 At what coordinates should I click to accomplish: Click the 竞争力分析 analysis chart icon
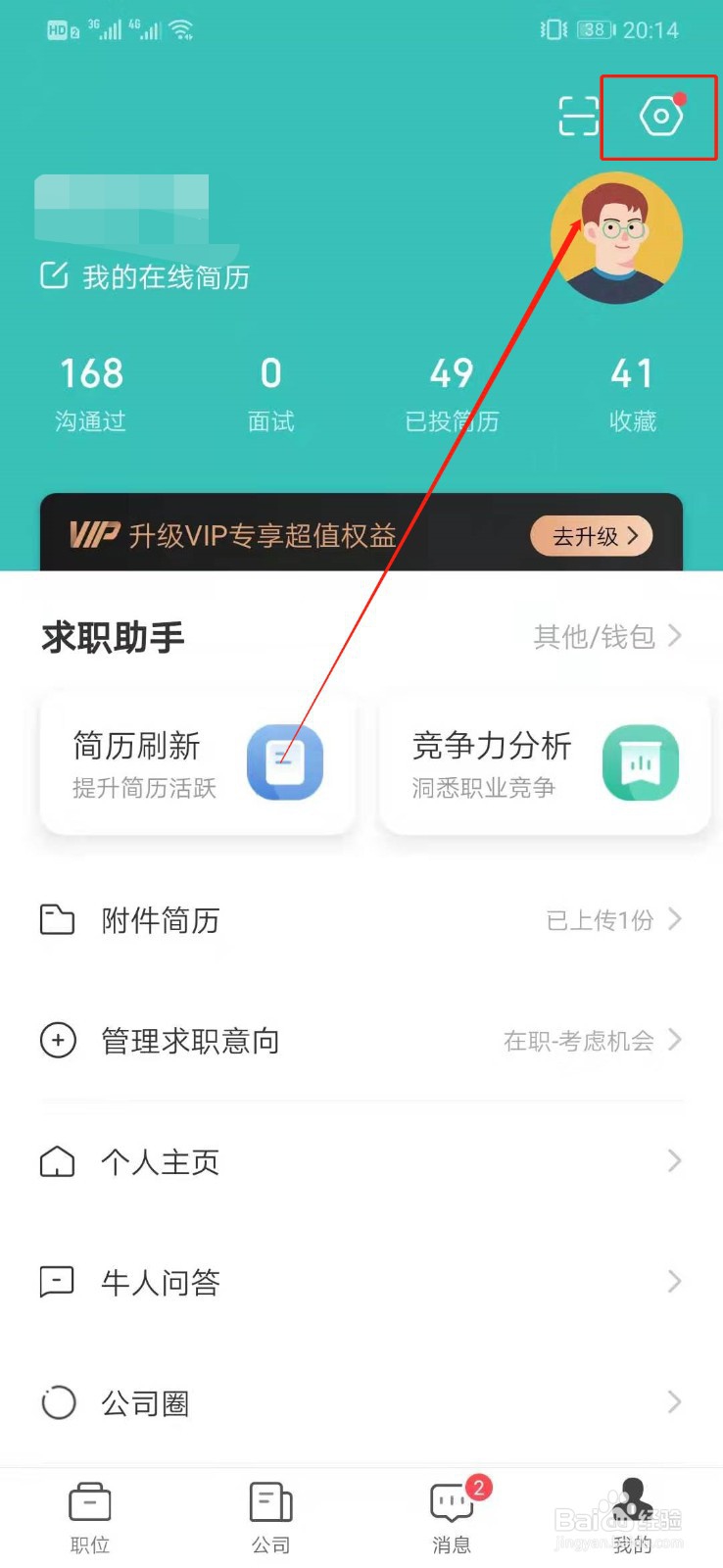[642, 763]
